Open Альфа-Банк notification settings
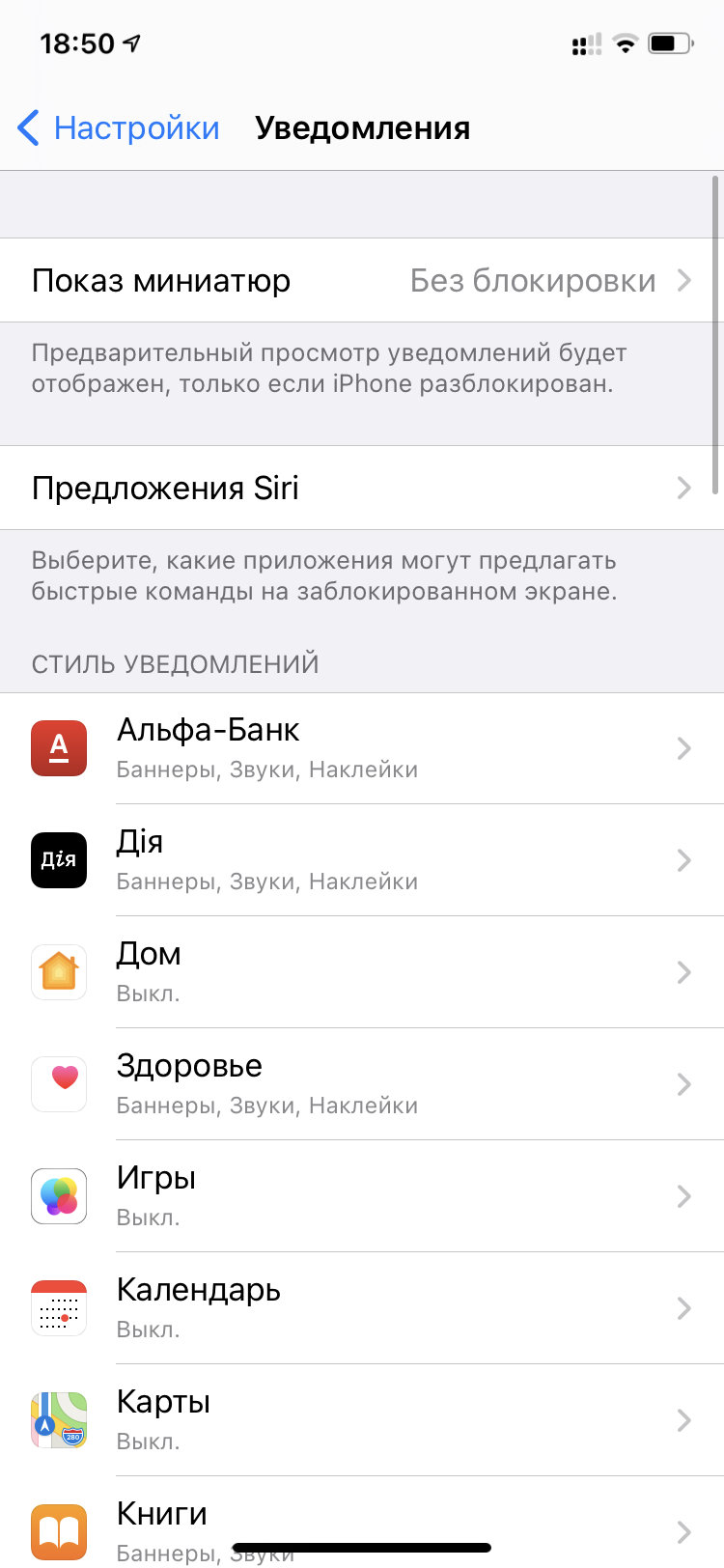 [362, 748]
